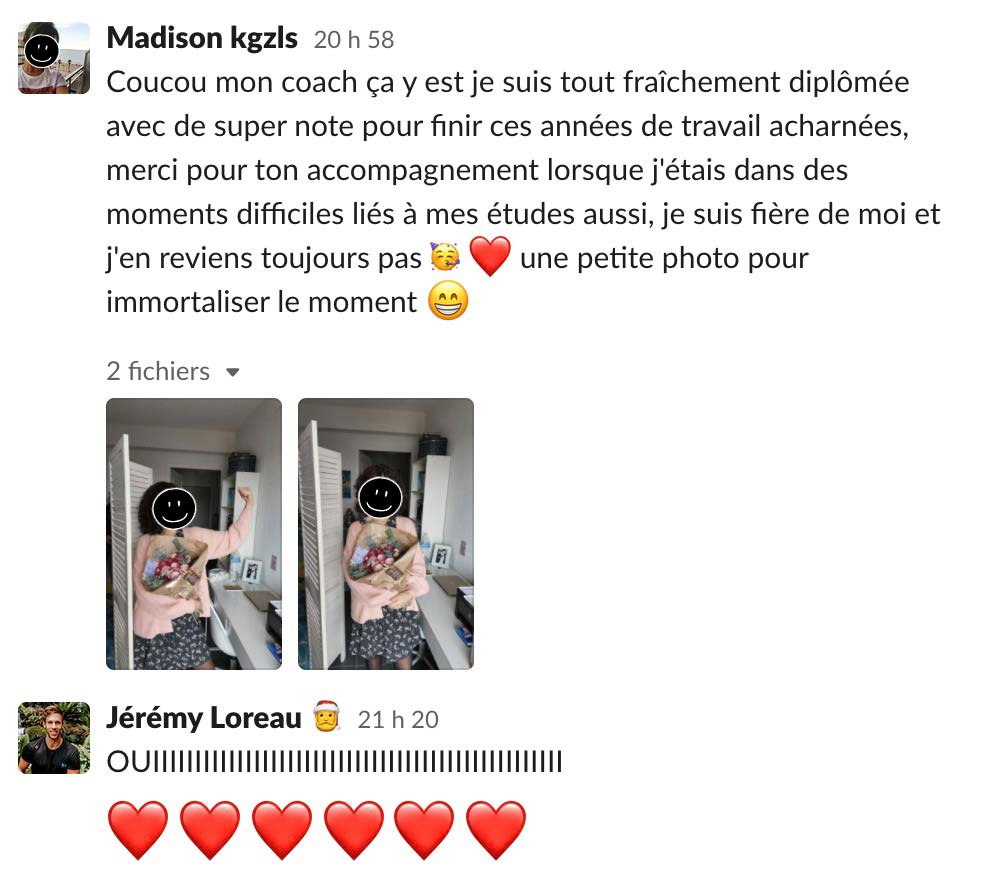Tap Madison kgzls's avatar picture
This screenshot has width=984, height=892.
(x=54, y=58)
